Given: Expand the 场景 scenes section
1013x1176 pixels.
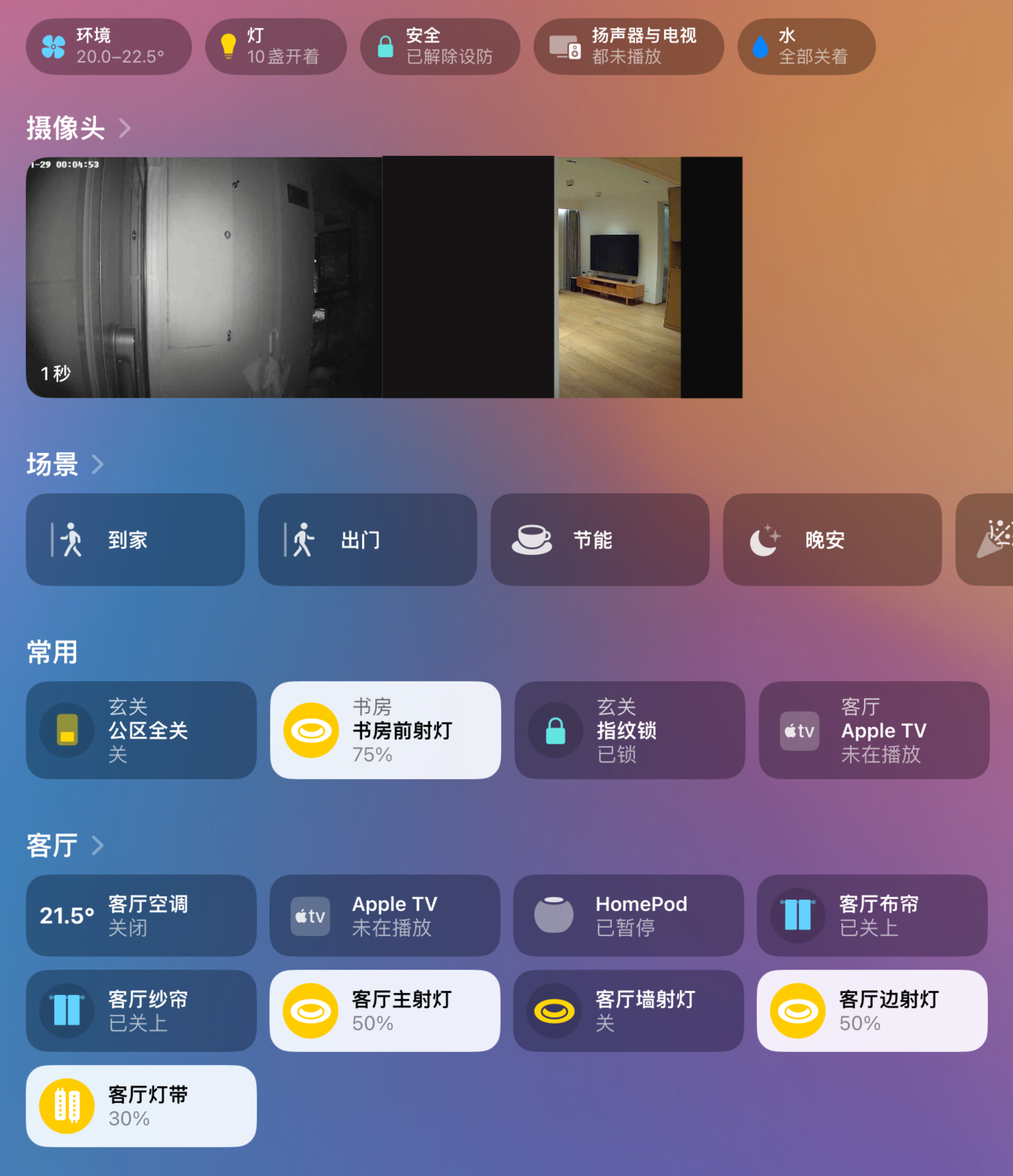Looking at the screenshot, I should pyautogui.click(x=65, y=464).
